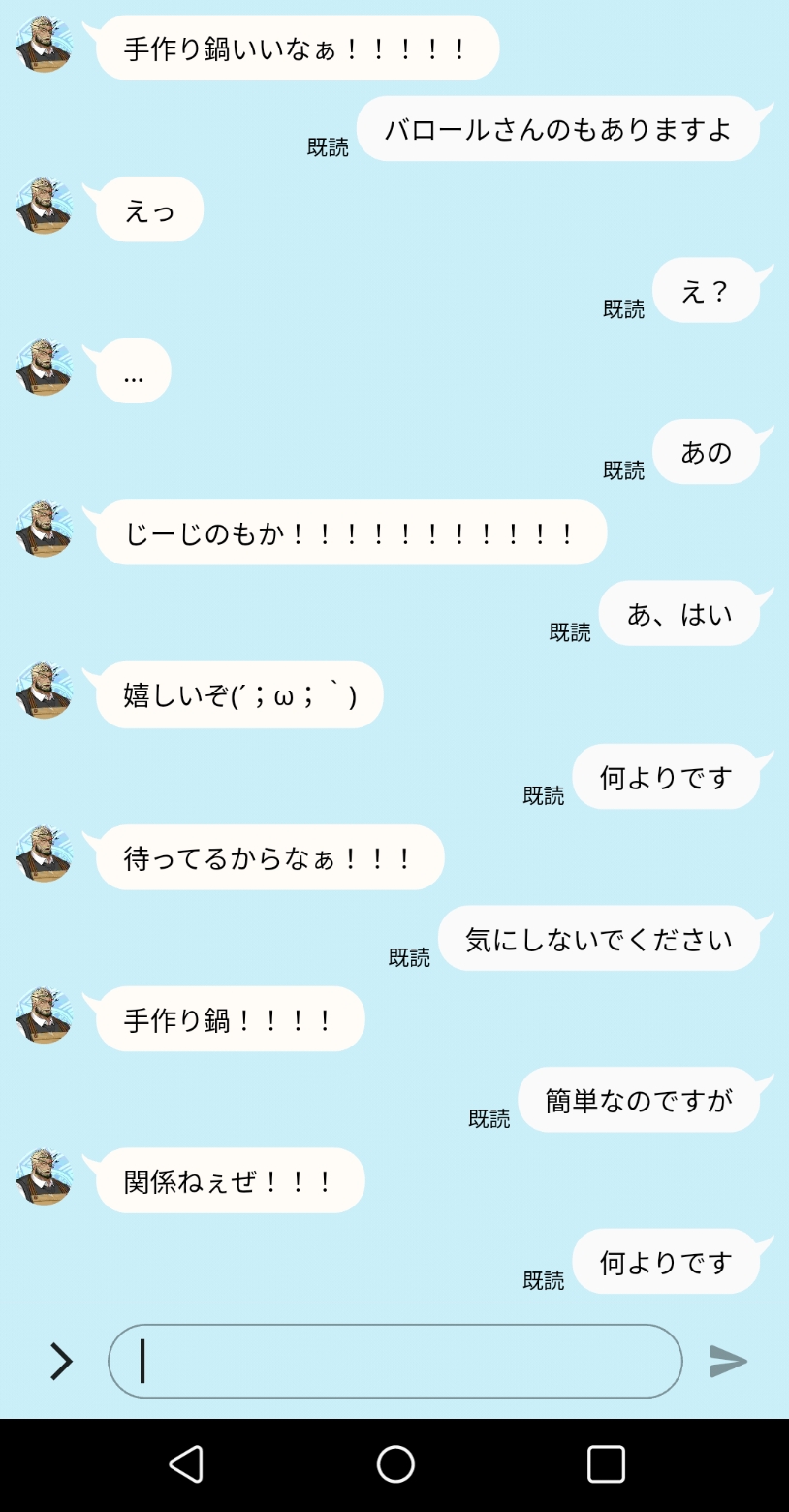789x1512 pixels.
Task: Tap the message text input field
Action: point(394,1361)
